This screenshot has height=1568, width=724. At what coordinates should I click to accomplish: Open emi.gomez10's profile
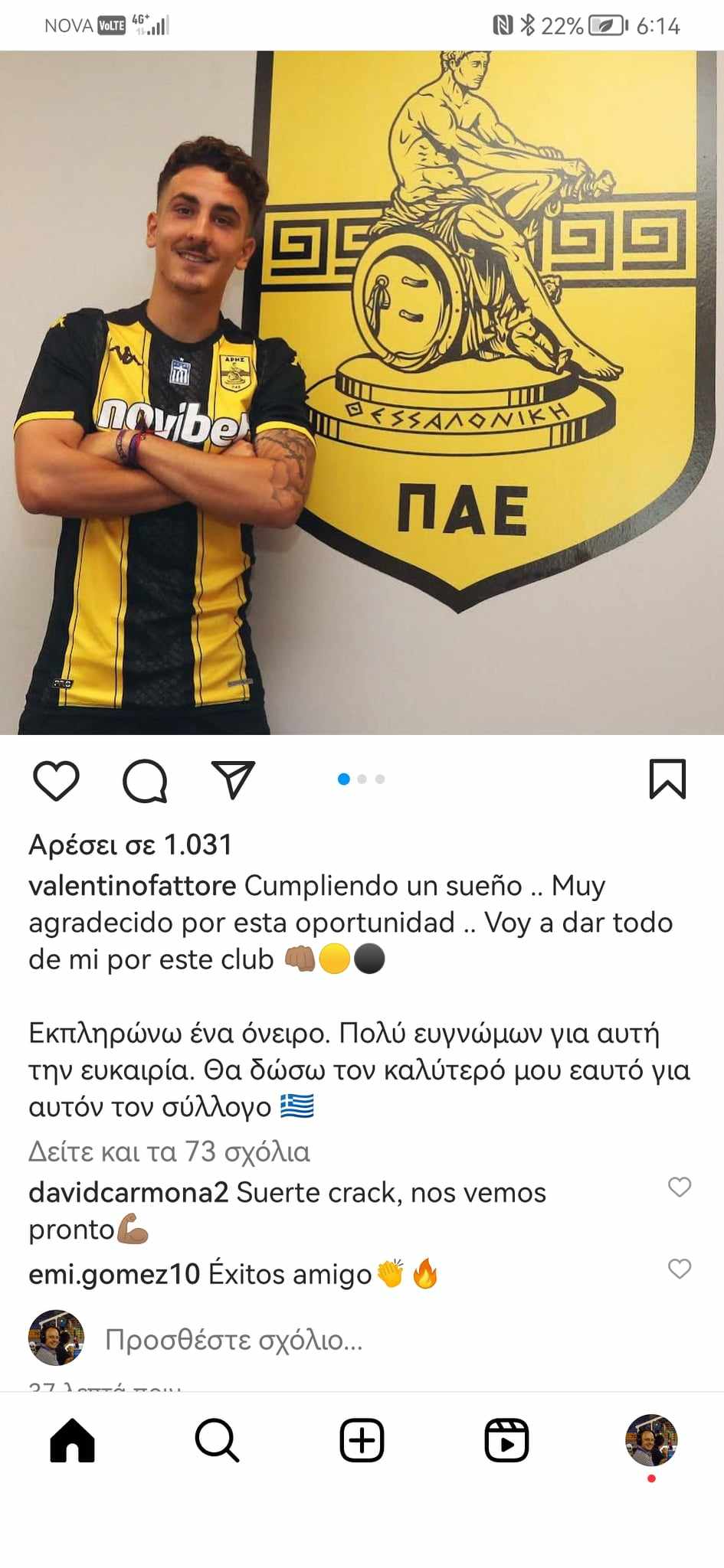tap(114, 1274)
